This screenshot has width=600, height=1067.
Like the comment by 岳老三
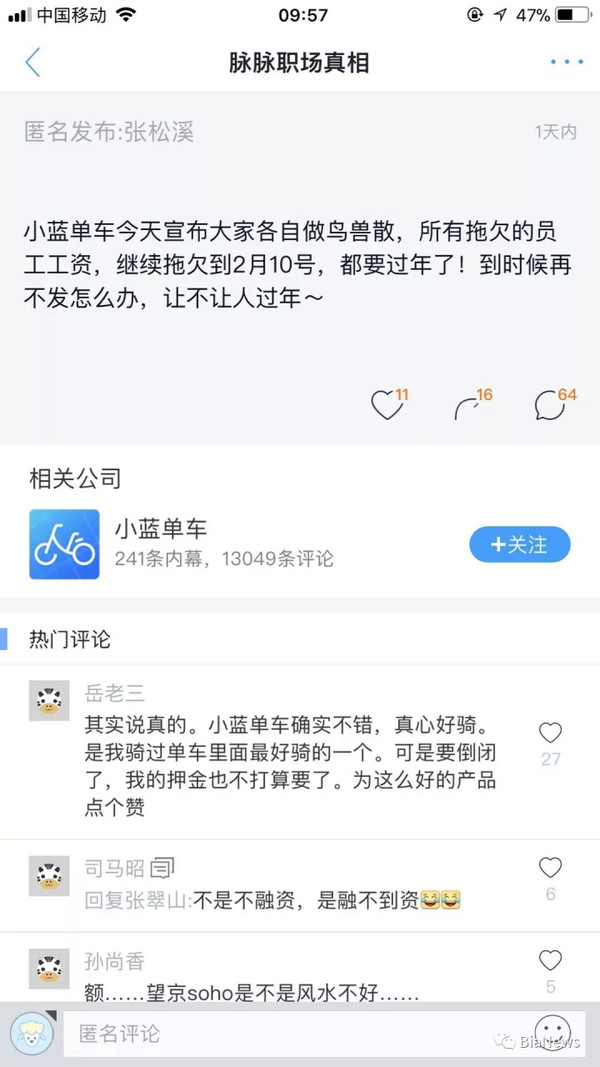pos(550,733)
